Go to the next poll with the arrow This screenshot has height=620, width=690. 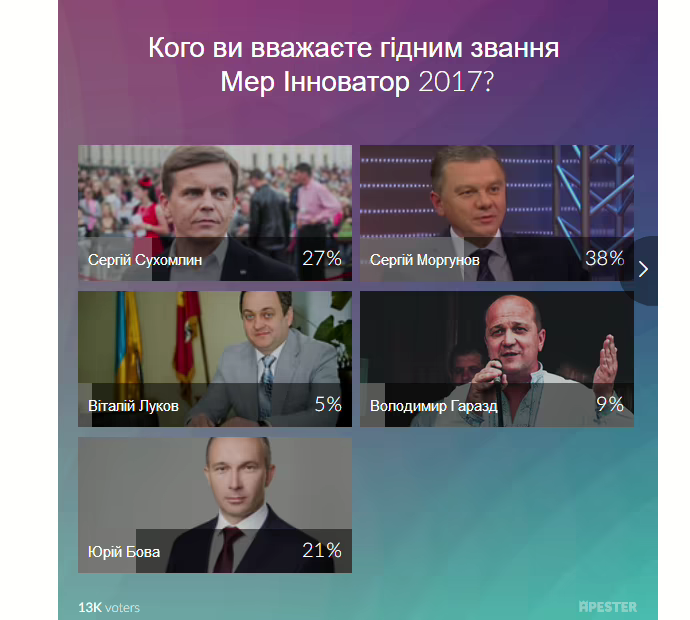coord(643,269)
